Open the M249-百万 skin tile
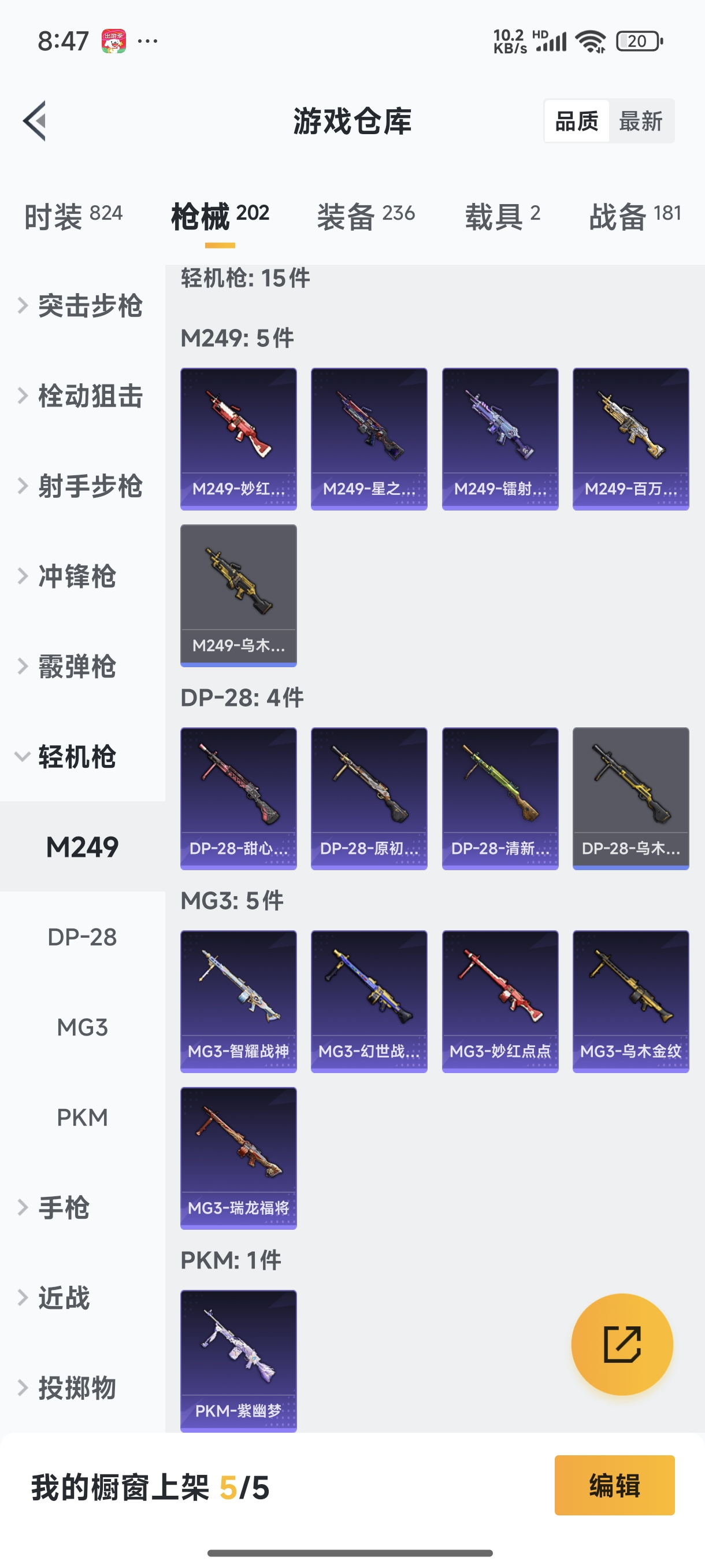The width and height of the screenshot is (705, 1568). click(x=630, y=439)
